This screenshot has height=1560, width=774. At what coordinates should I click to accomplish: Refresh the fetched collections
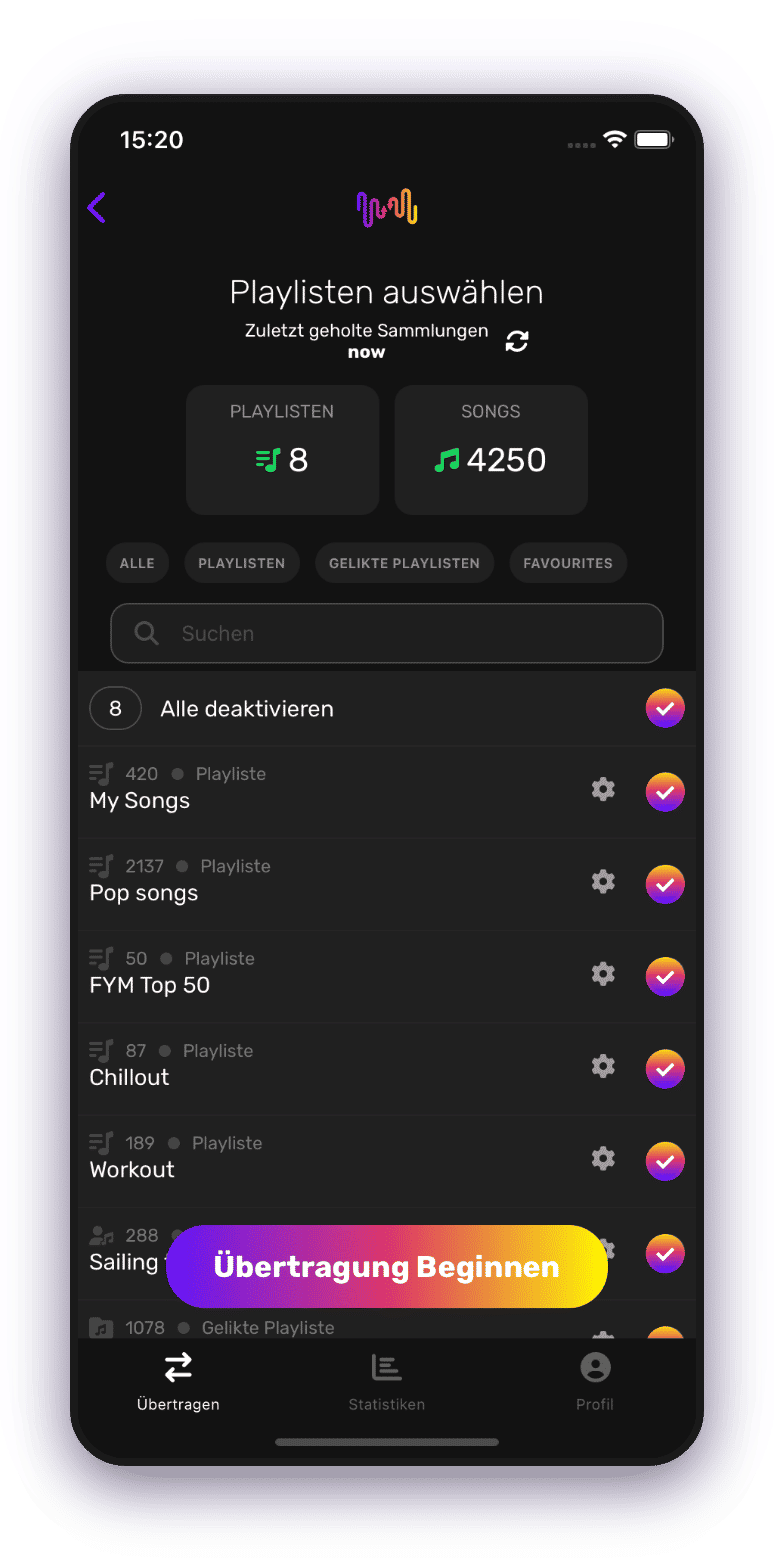[517, 341]
